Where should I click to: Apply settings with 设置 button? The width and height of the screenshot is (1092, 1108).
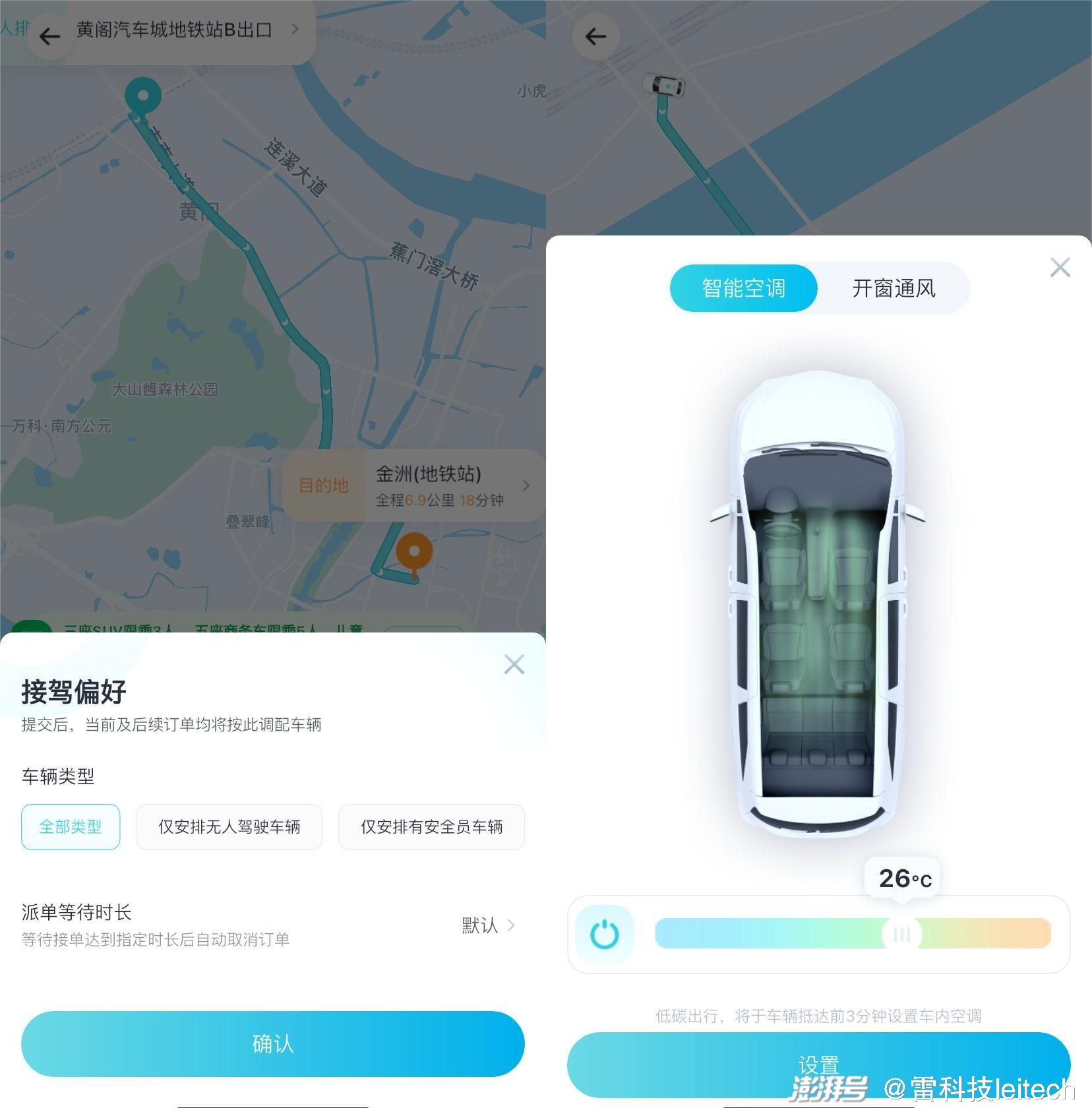pos(818,1064)
